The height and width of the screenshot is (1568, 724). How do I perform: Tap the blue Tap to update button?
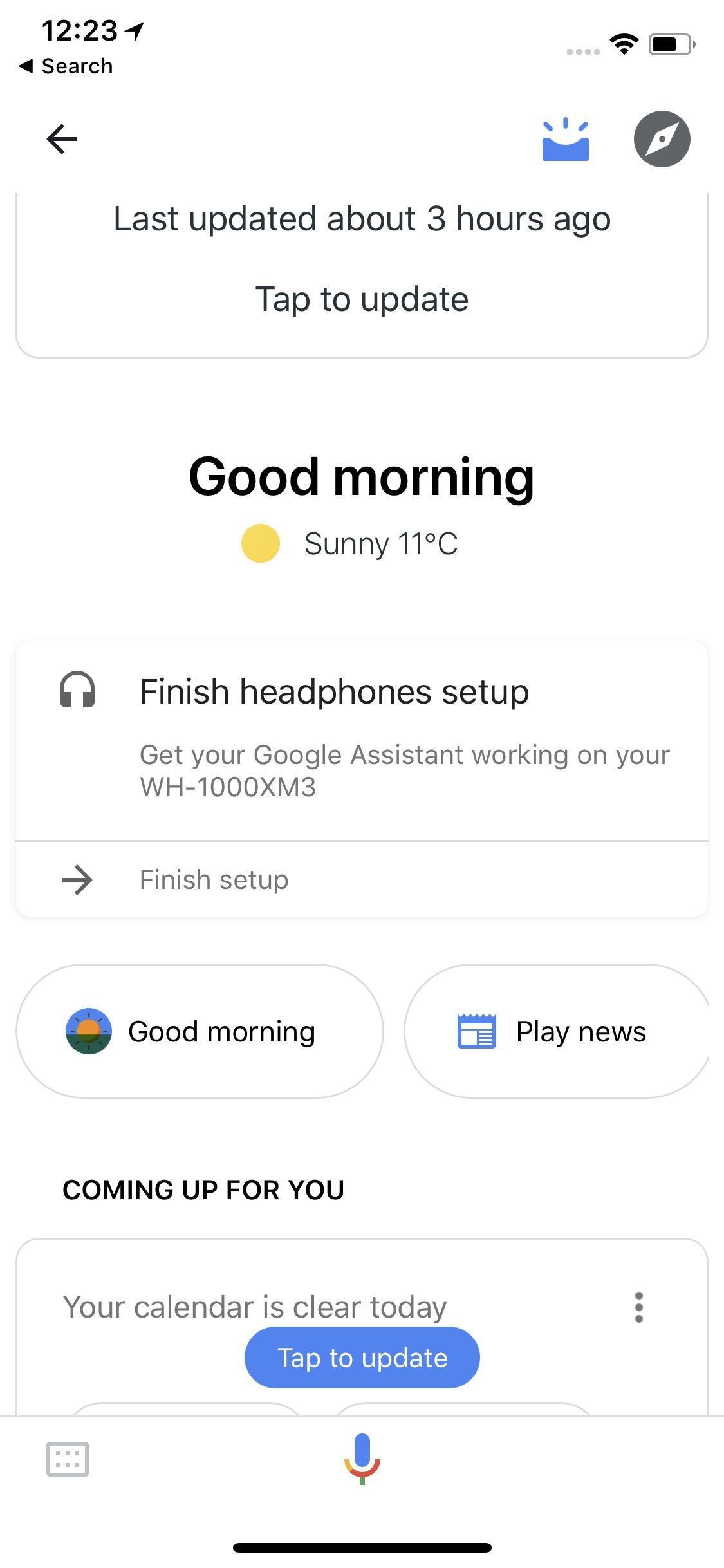pos(362,1358)
